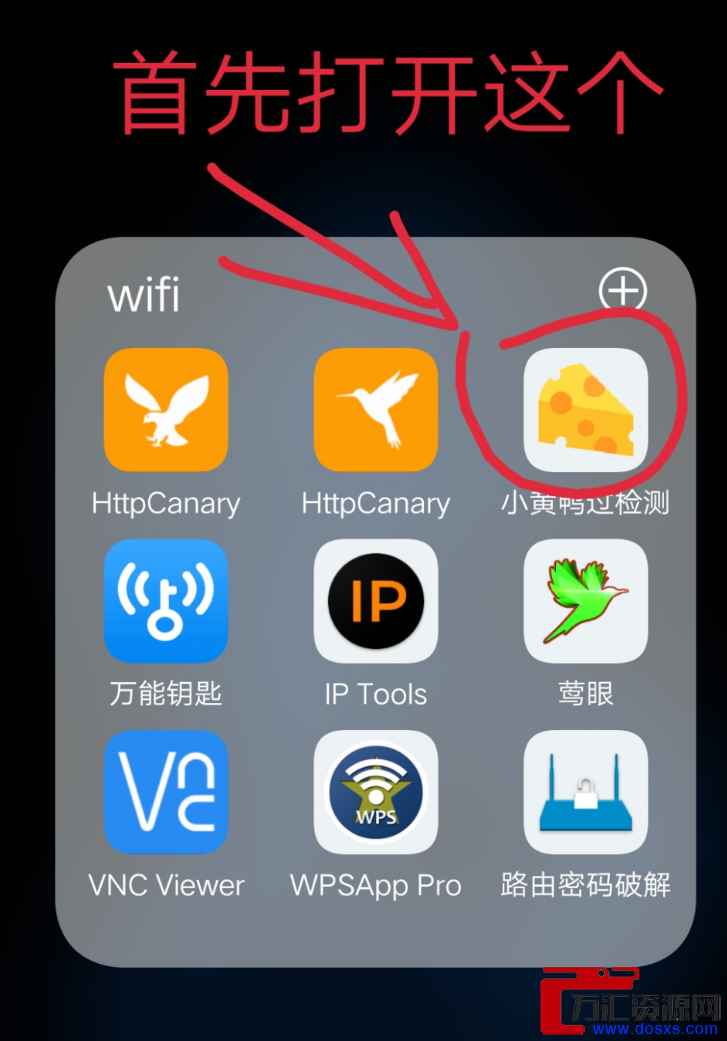
Task: Launch the circled cheese icon app
Action: [x=586, y=410]
